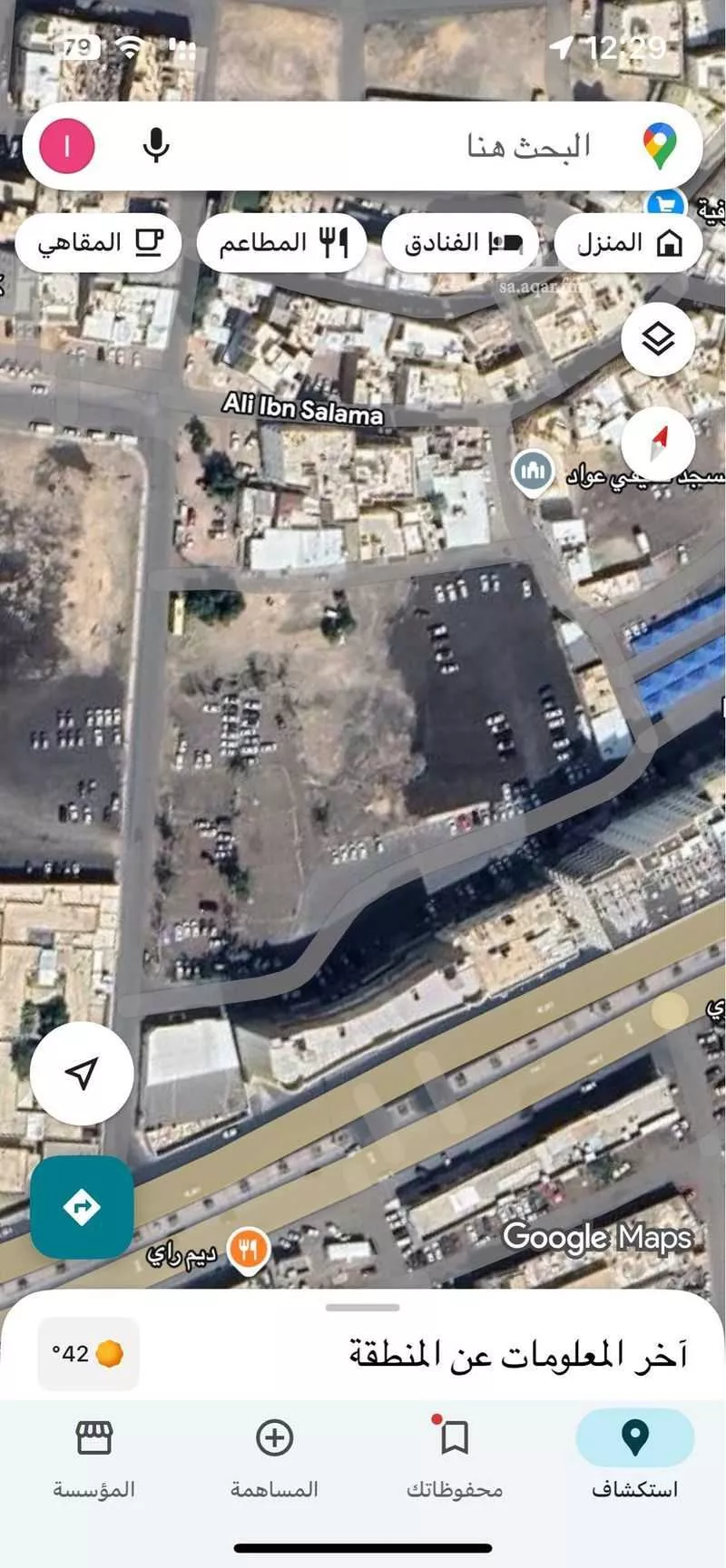This screenshot has height=1568, width=726.
Task: Open directions with the teal button
Action: click(82, 1207)
